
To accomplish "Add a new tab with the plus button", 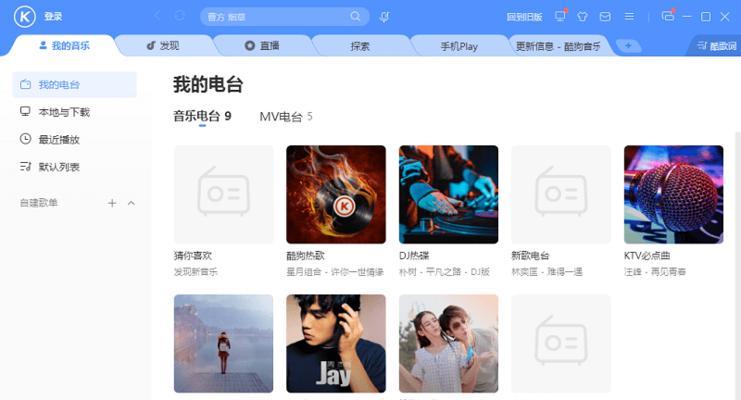I will coord(628,46).
